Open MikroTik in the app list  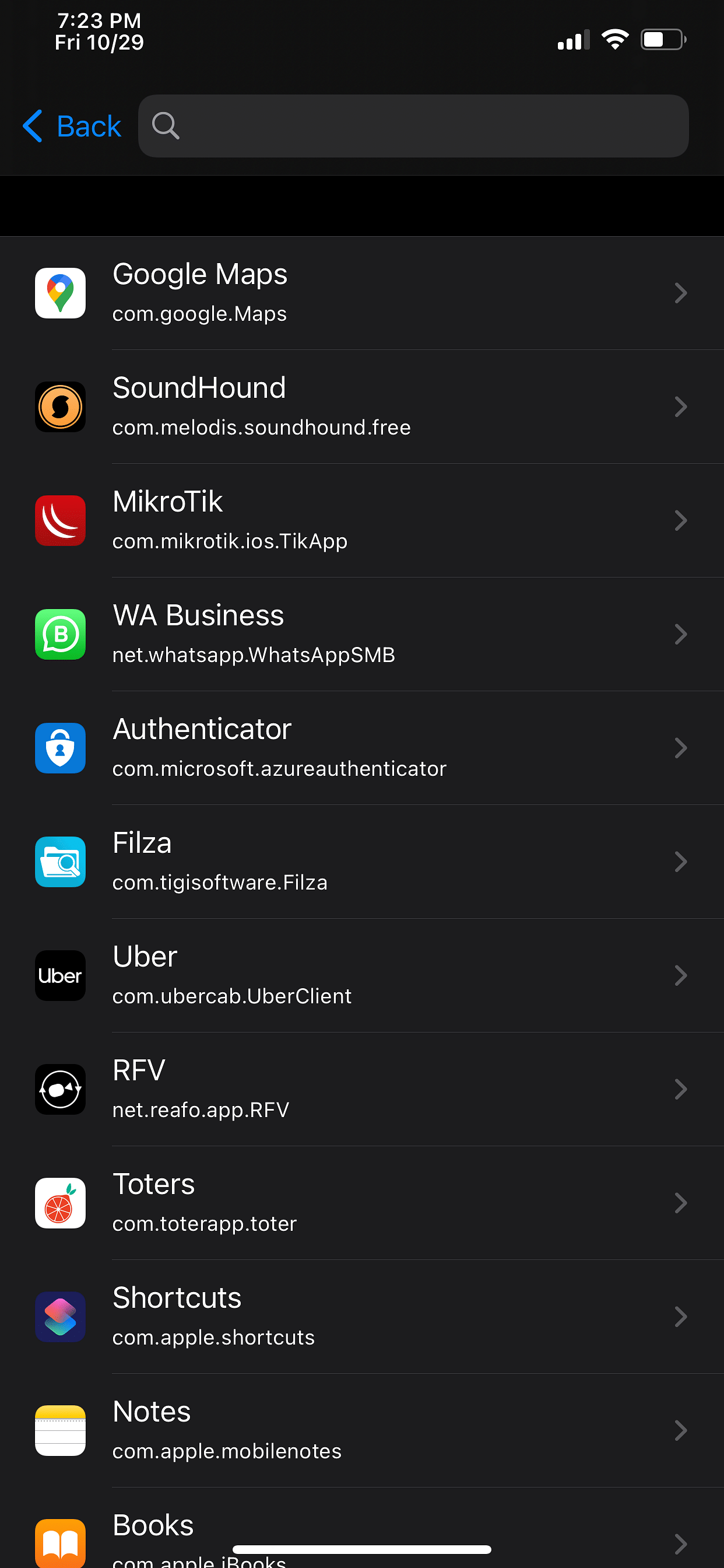tap(362, 520)
